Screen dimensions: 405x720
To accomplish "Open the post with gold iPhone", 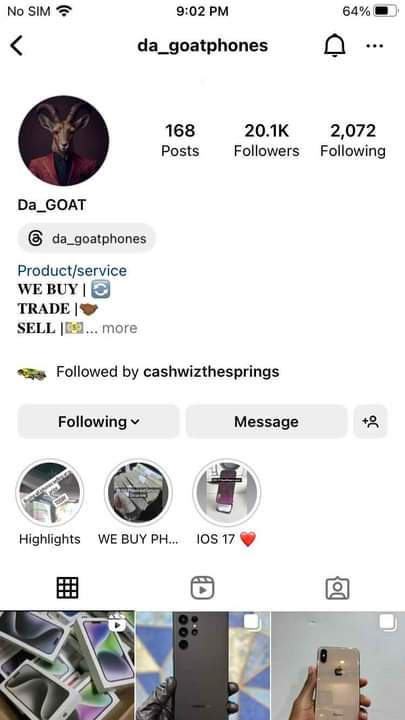I will point(338,665).
